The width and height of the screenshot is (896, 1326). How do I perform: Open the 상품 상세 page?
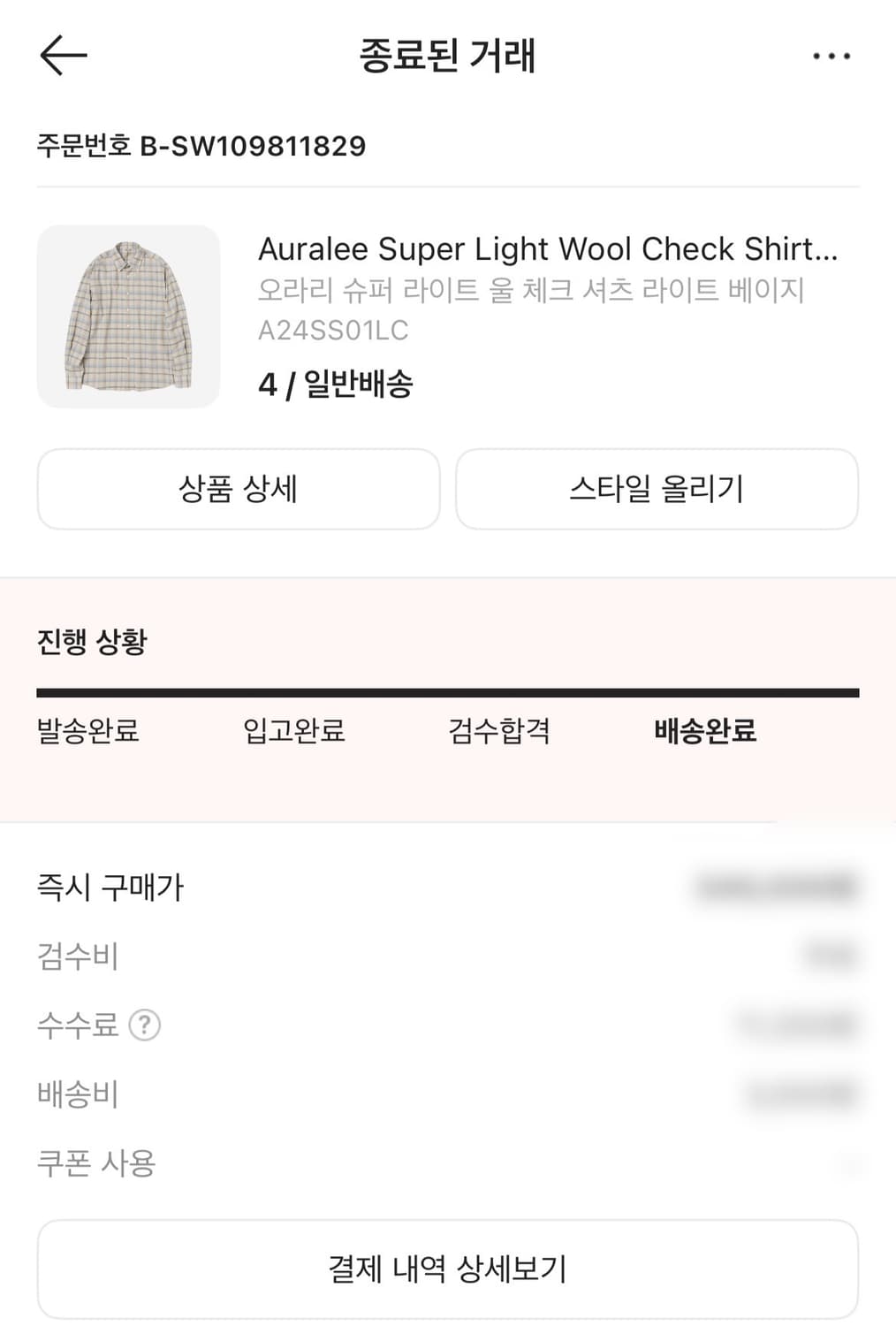tap(238, 489)
